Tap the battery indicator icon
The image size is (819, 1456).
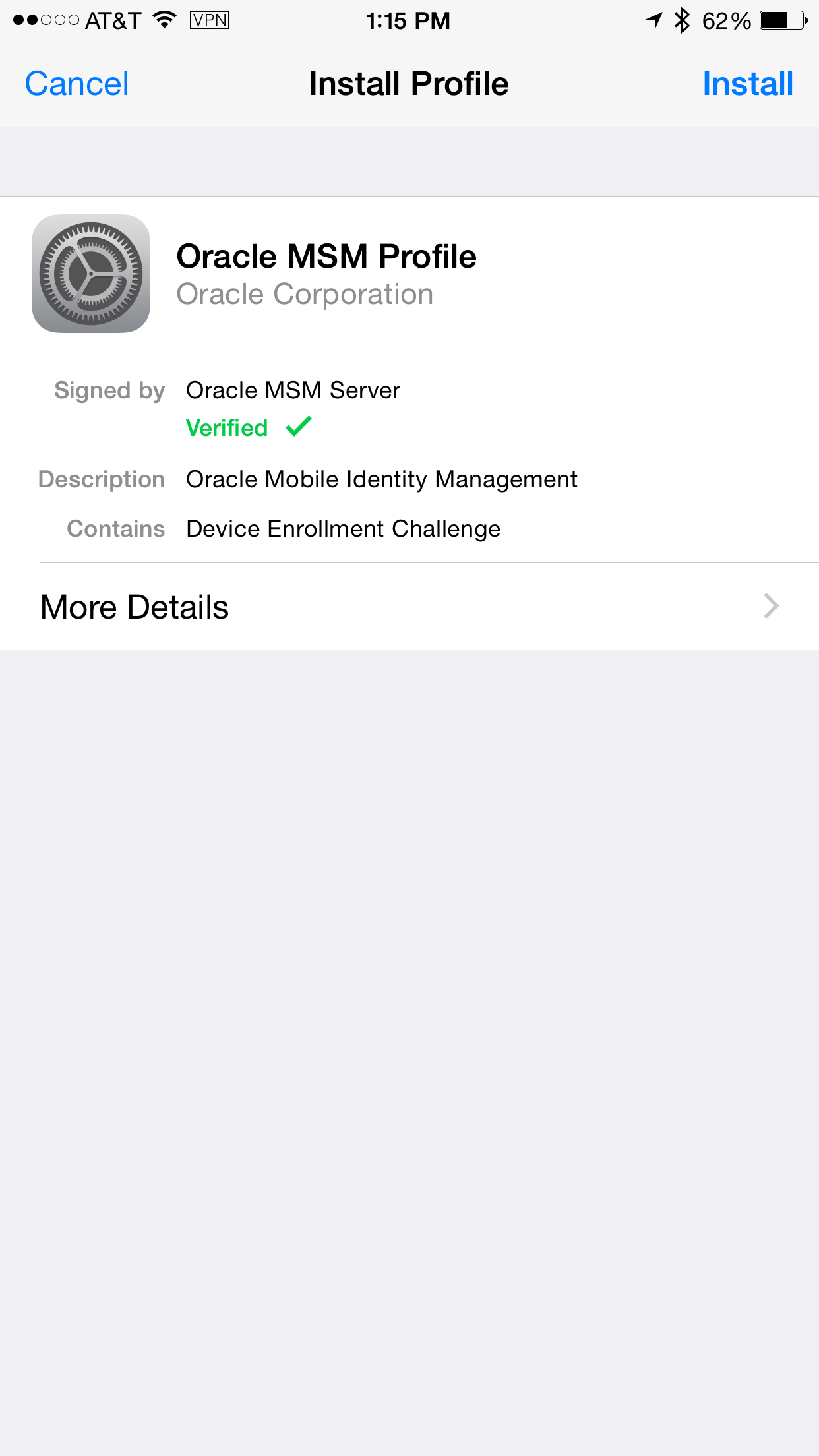781,20
